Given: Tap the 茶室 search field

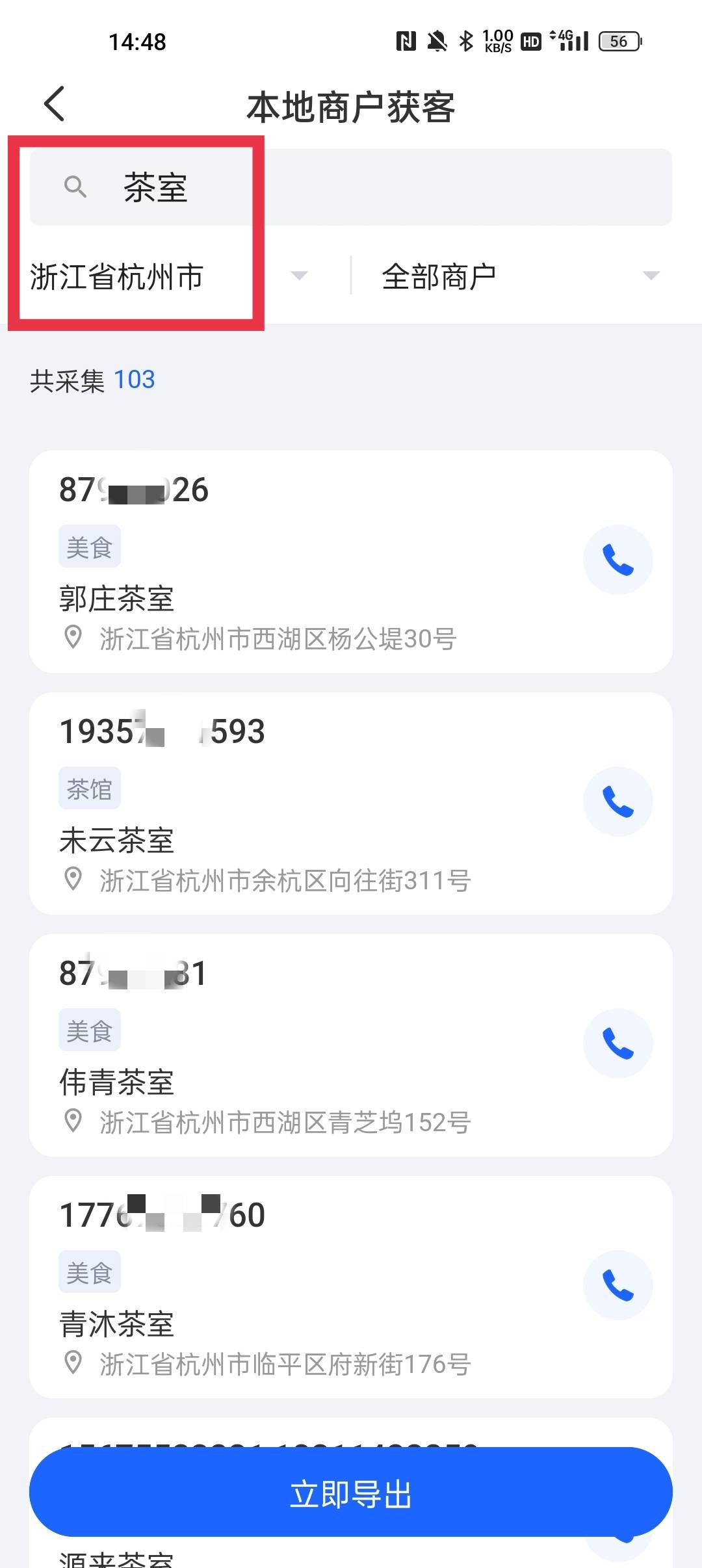Looking at the screenshot, I should pyautogui.click(x=351, y=187).
